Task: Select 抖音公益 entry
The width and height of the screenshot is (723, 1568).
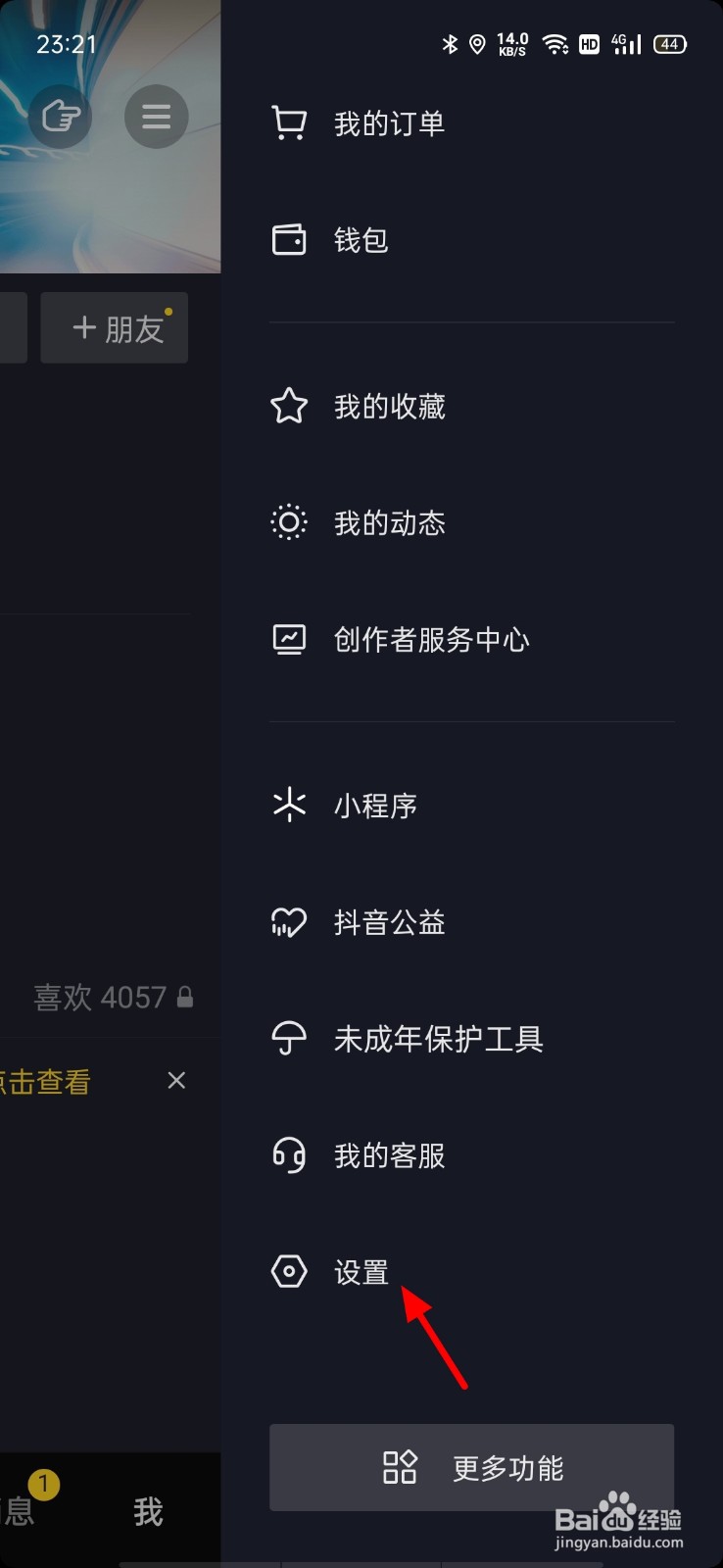Action: (471, 922)
